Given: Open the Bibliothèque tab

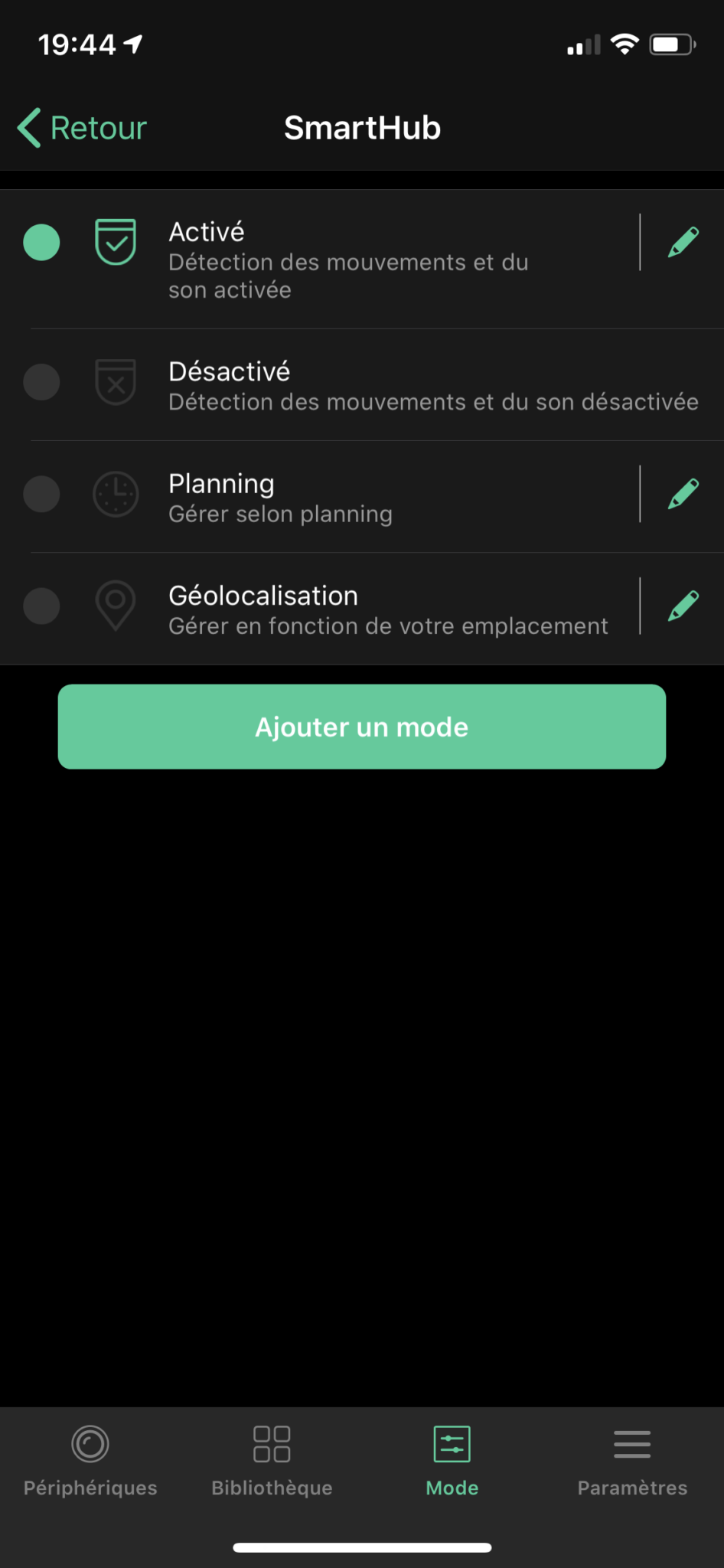Looking at the screenshot, I should coord(272,1461).
